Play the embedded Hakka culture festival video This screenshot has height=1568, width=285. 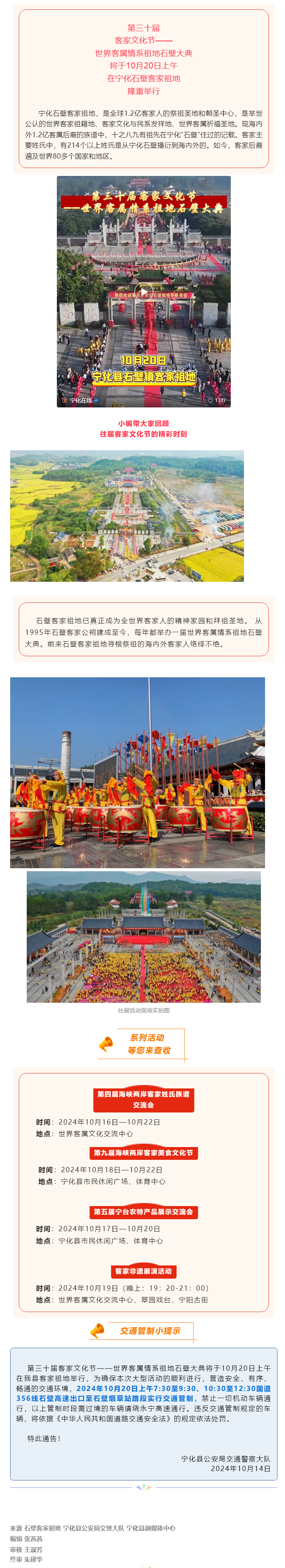pyautogui.click(x=143, y=292)
